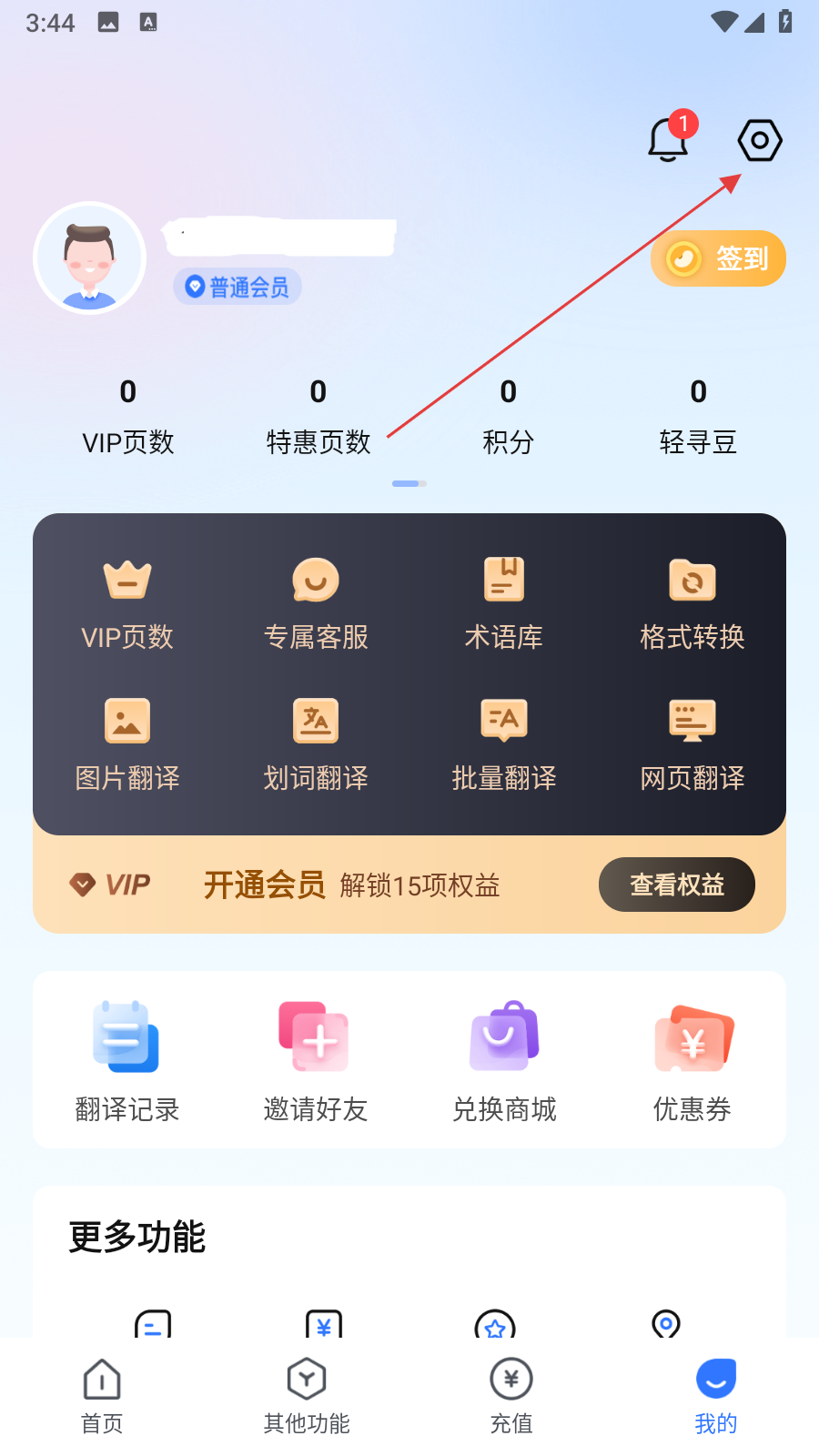Open 邀请好友 invite friends

316,1060
